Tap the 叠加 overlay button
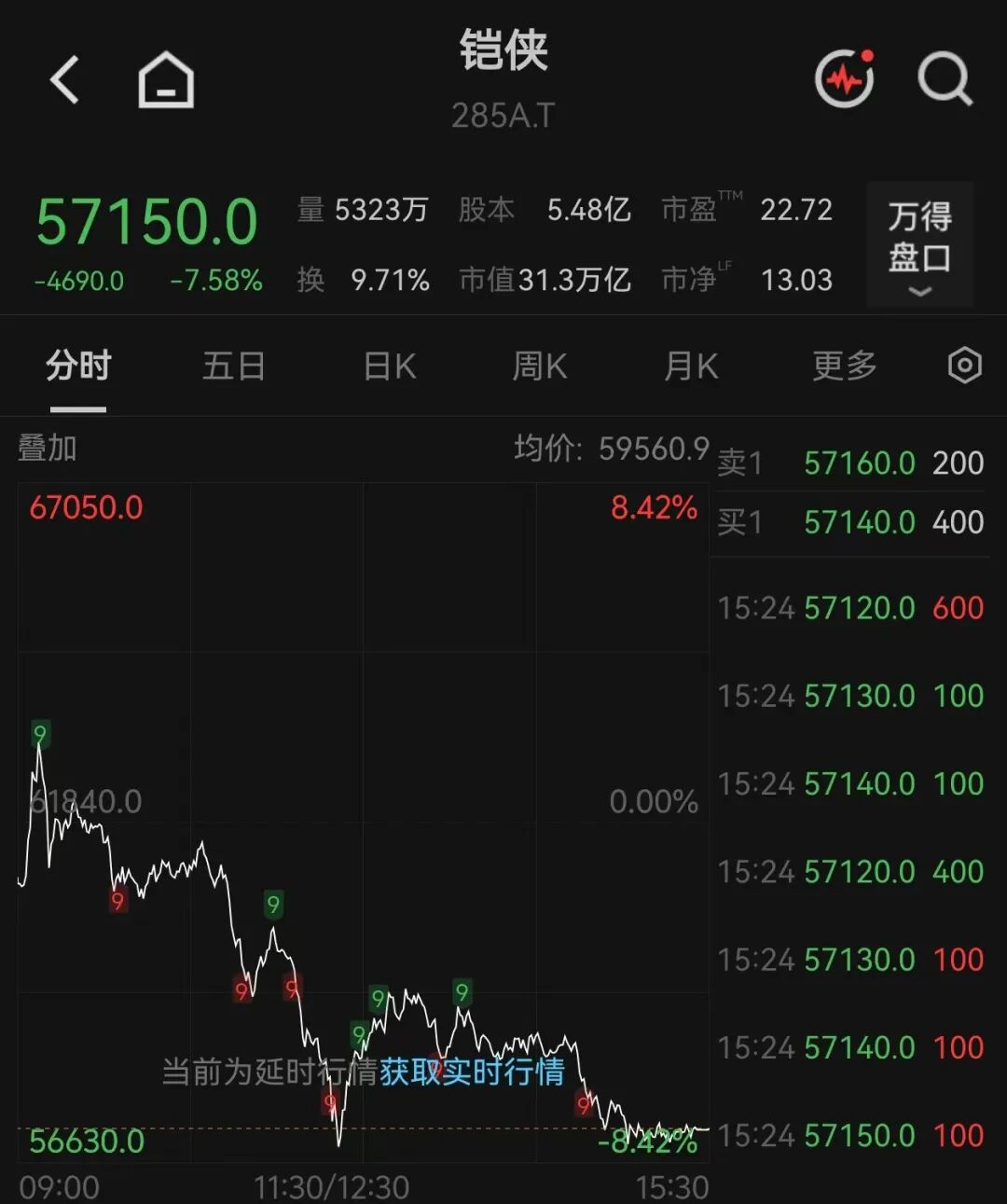The width and height of the screenshot is (1007, 1204). pyautogui.click(x=48, y=448)
